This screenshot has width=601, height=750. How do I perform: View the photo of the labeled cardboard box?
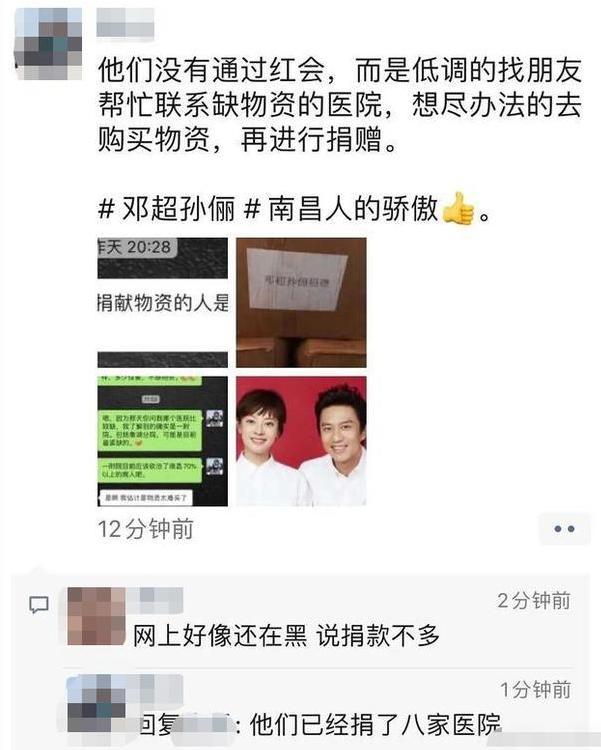pyautogui.click(x=300, y=302)
